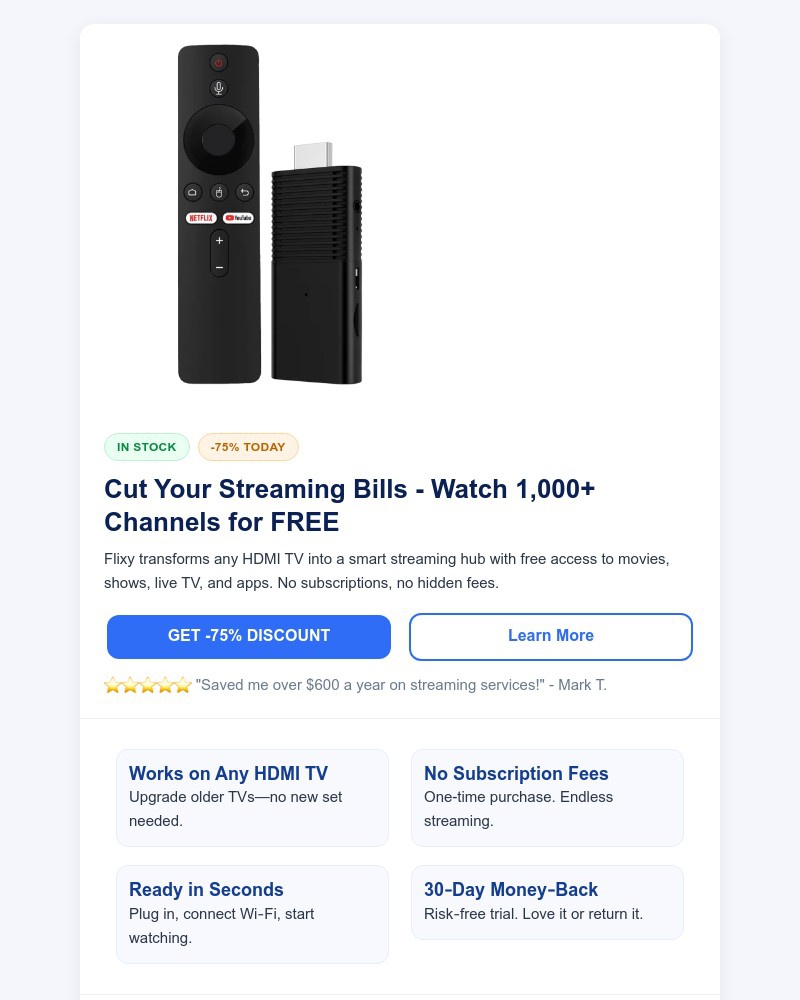Image resolution: width=800 pixels, height=1000 pixels.
Task: Select the microphone voice icon on the remote
Action: point(217,87)
